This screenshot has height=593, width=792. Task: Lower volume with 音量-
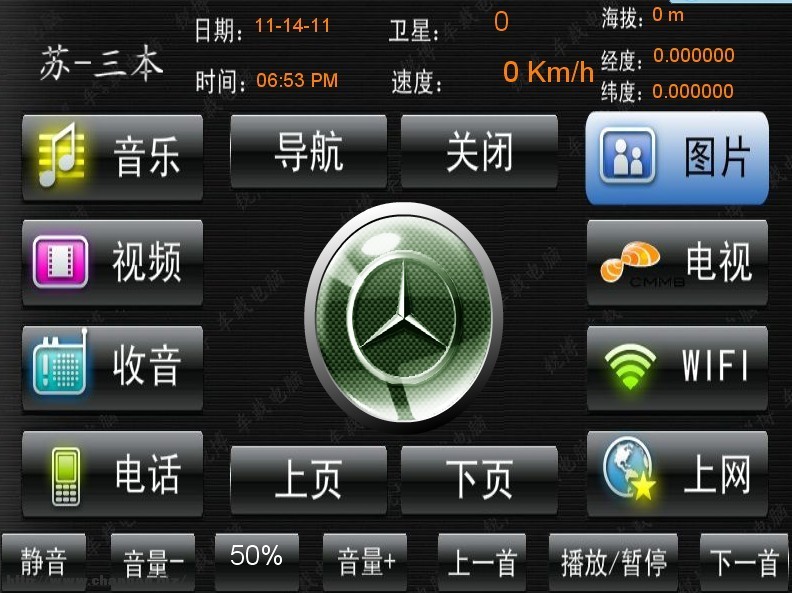click(152, 563)
